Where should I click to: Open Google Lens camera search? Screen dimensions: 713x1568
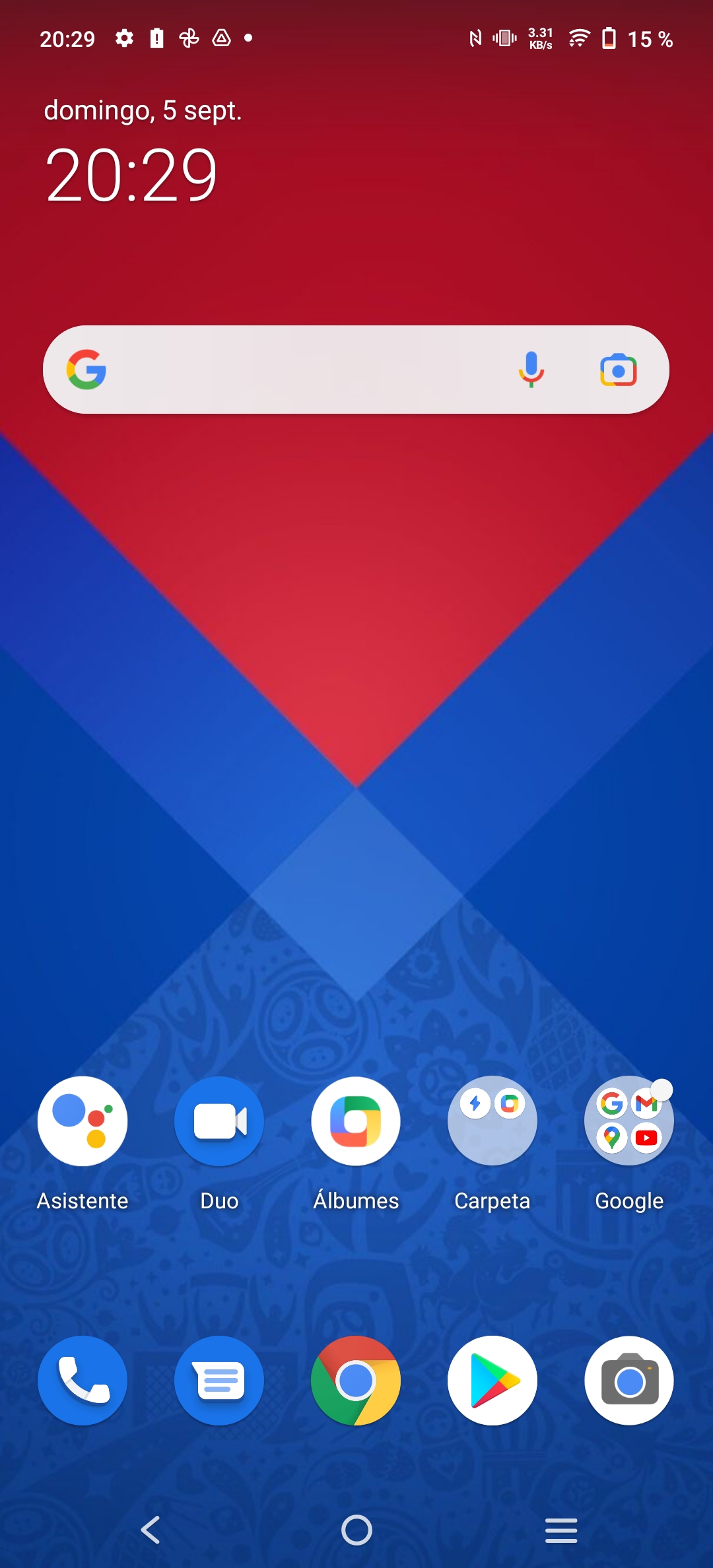point(618,370)
